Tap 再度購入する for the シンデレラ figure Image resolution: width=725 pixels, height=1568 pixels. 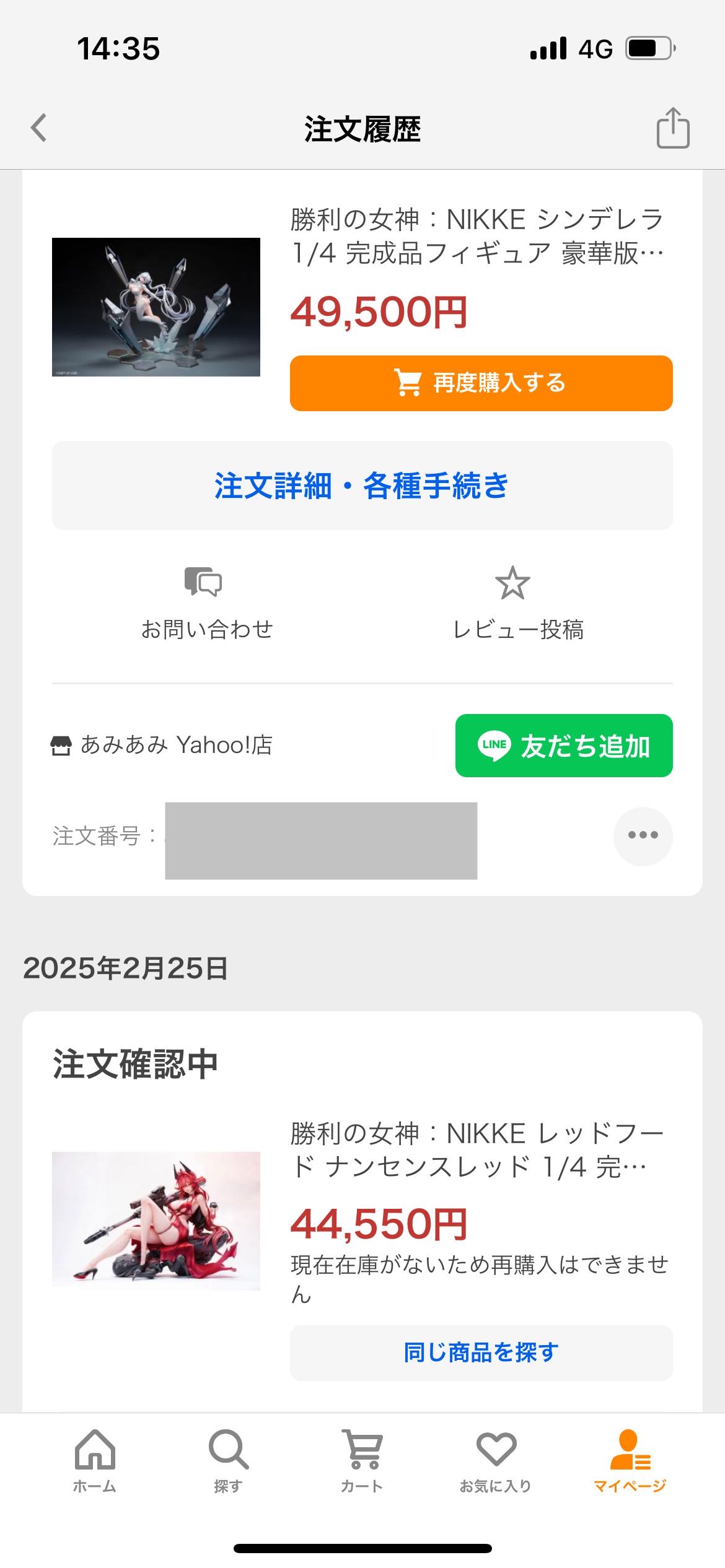click(481, 383)
